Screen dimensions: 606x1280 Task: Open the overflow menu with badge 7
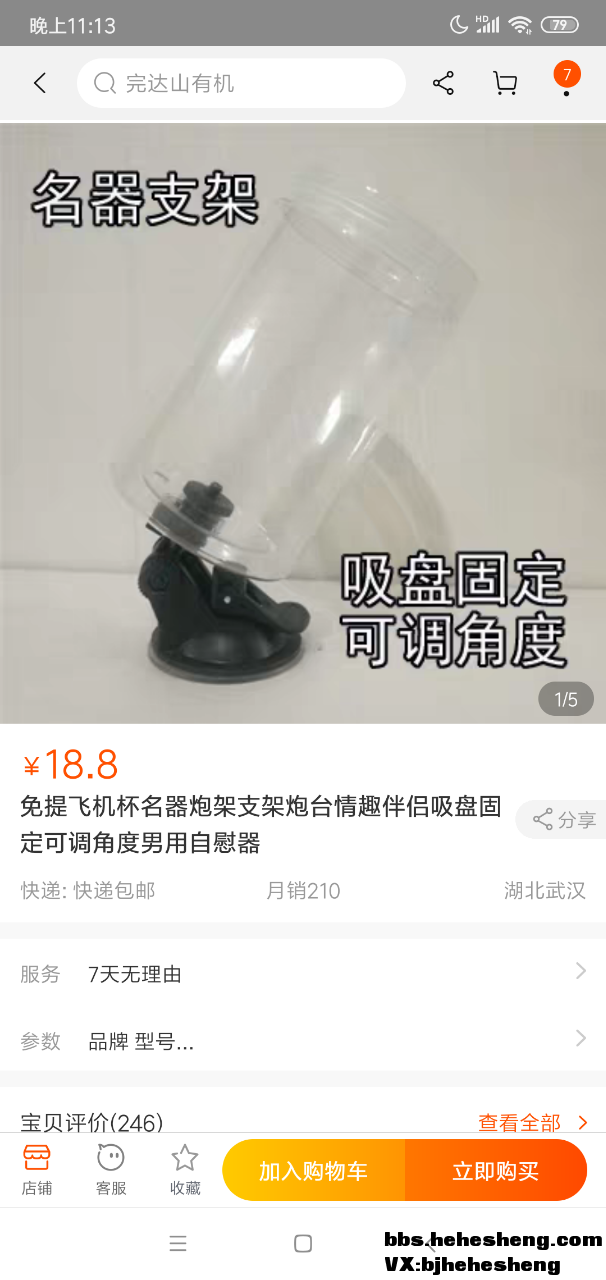coord(566,81)
